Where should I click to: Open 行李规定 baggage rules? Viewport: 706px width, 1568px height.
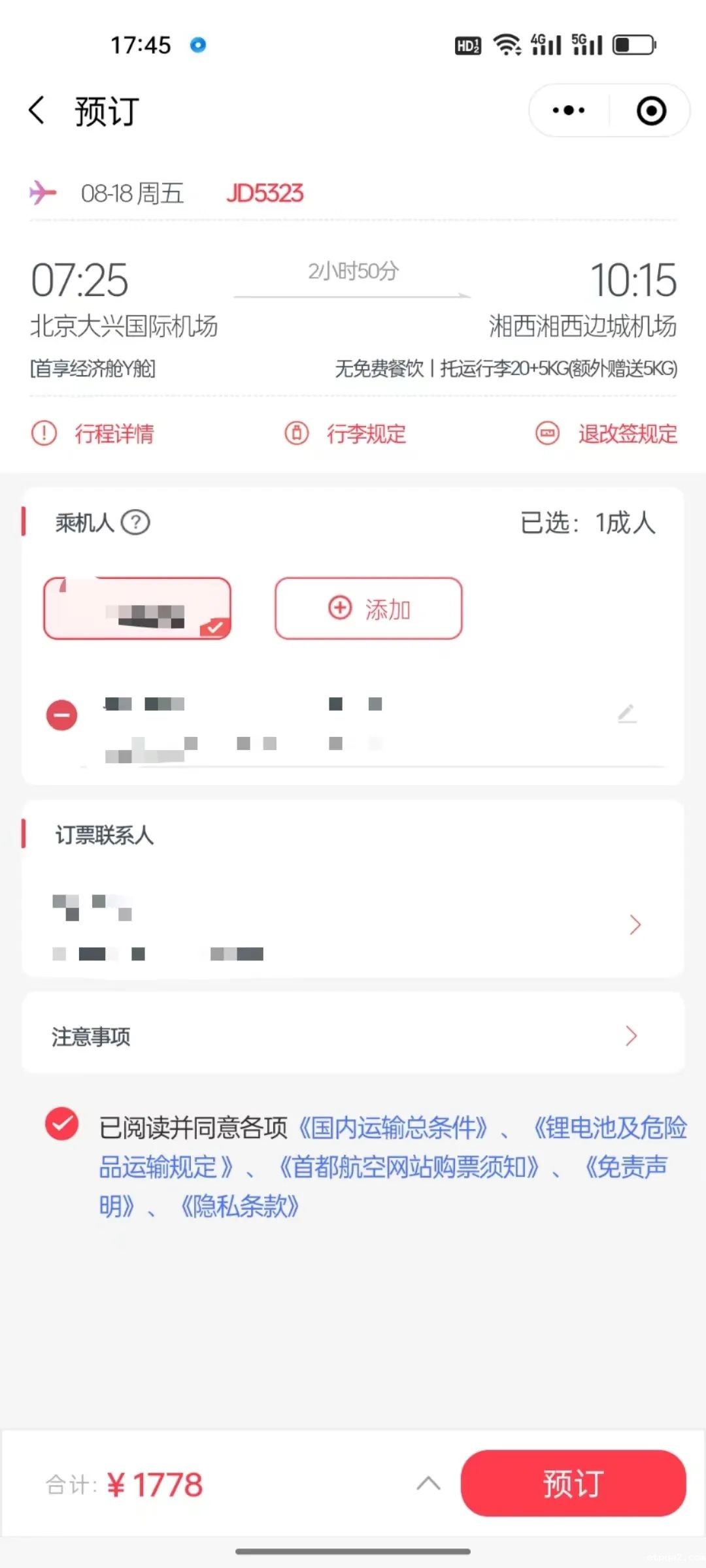346,434
